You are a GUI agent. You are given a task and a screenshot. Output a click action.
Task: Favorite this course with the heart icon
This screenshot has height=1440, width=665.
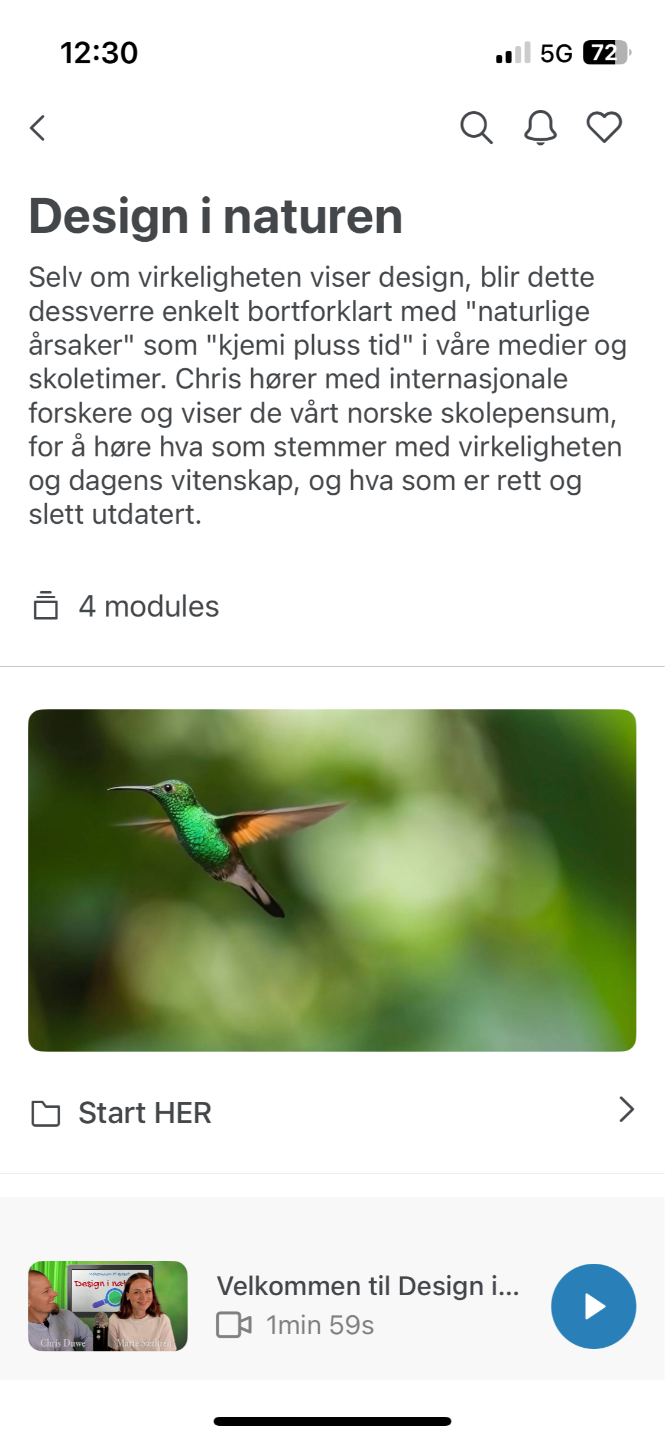click(x=604, y=128)
